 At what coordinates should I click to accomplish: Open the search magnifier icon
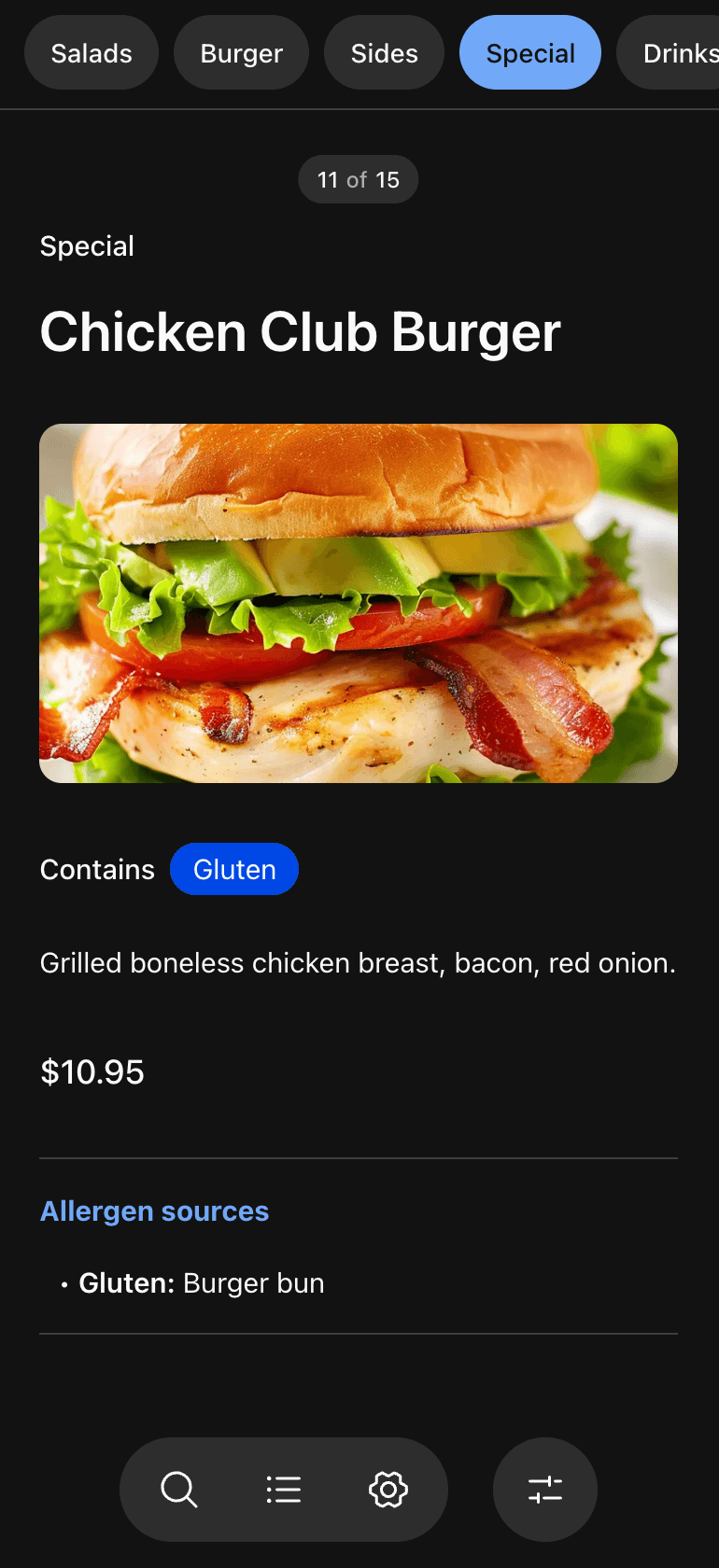(x=178, y=1490)
